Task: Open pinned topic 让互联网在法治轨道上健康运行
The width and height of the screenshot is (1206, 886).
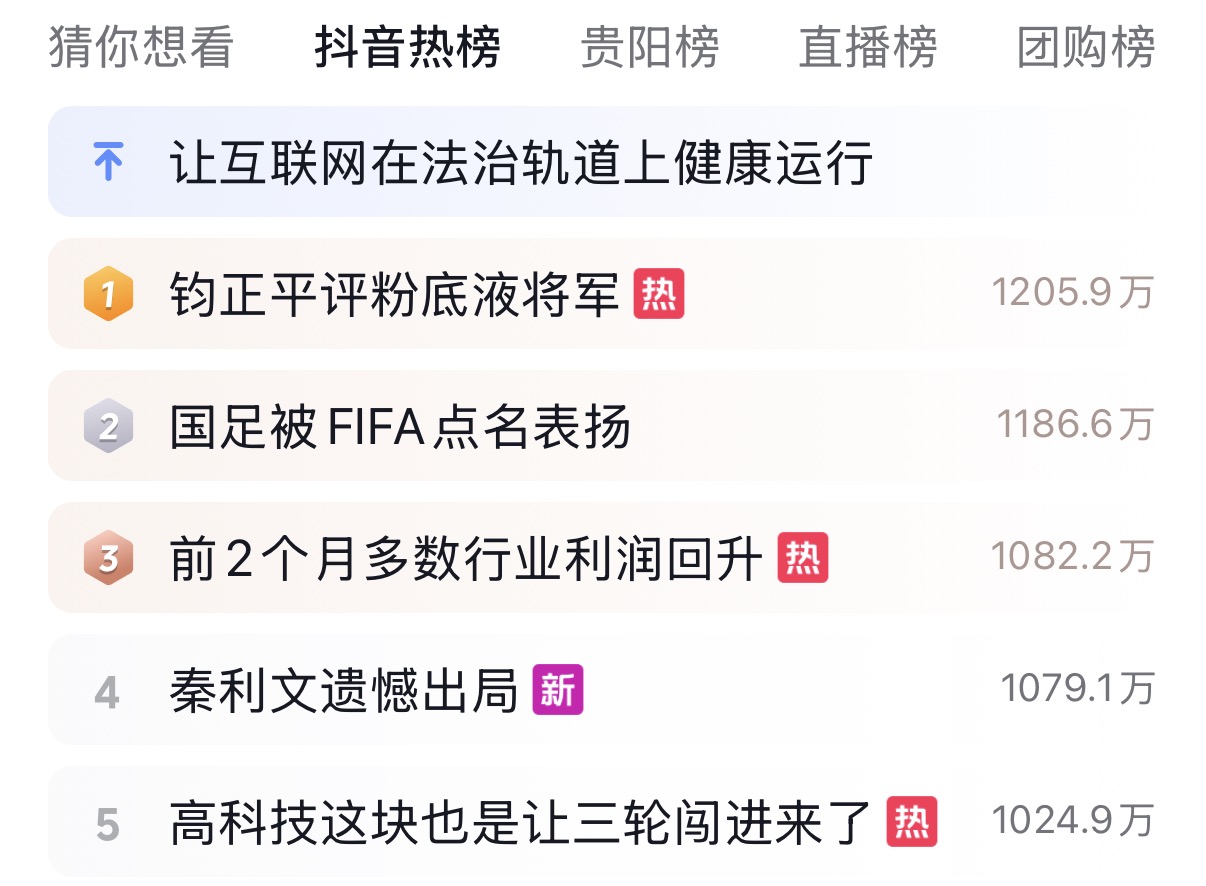Action: (521, 163)
